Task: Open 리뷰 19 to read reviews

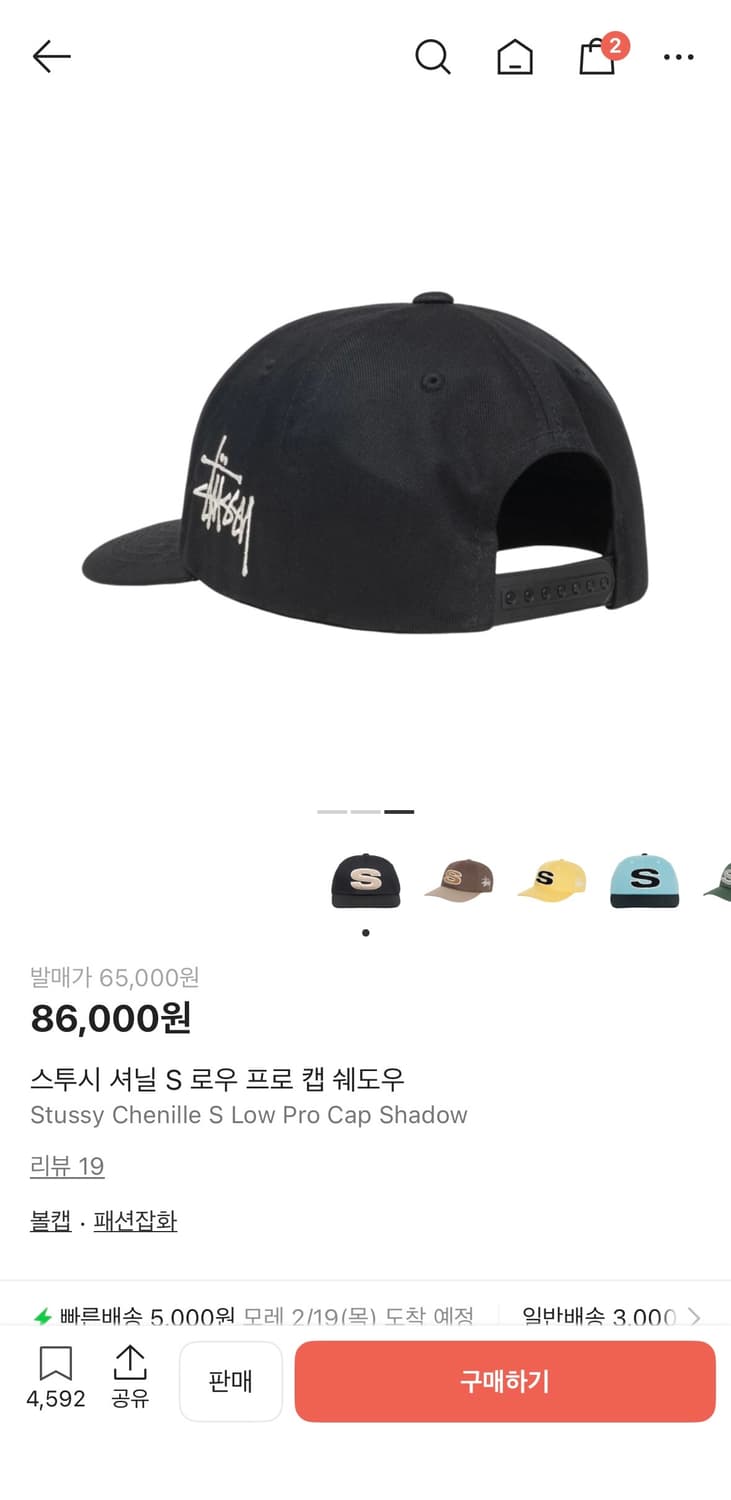Action: tap(67, 1166)
